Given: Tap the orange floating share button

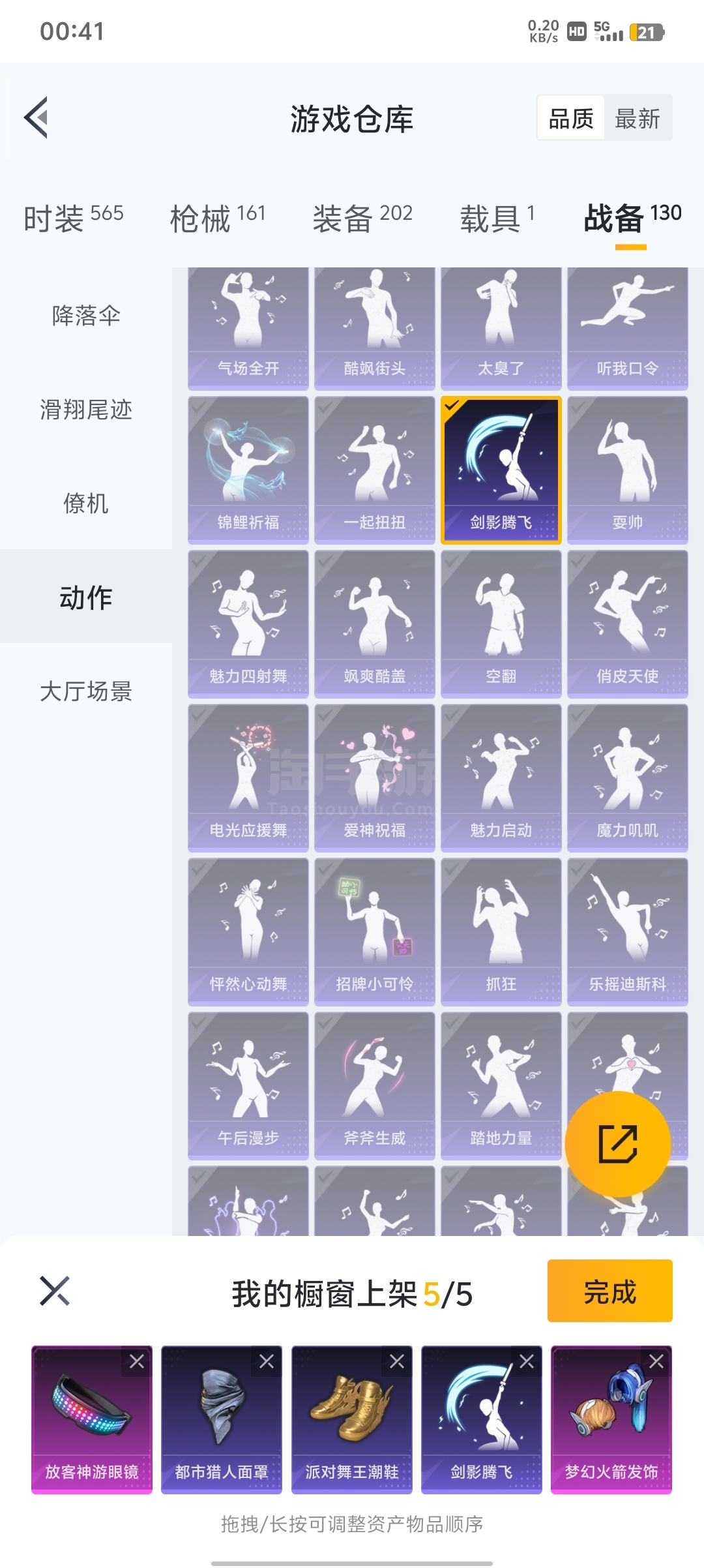Looking at the screenshot, I should 617,1143.
